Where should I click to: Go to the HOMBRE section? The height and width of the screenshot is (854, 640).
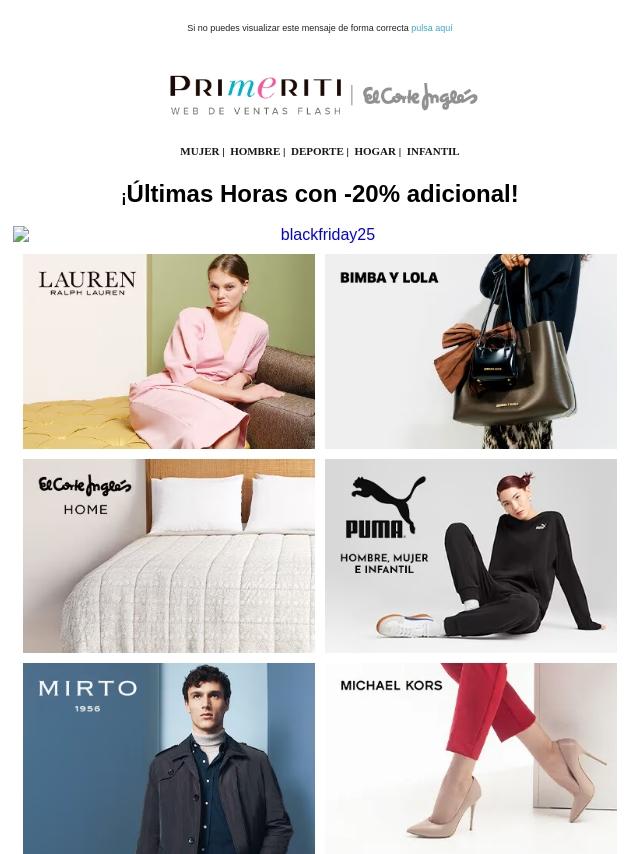[255, 151]
